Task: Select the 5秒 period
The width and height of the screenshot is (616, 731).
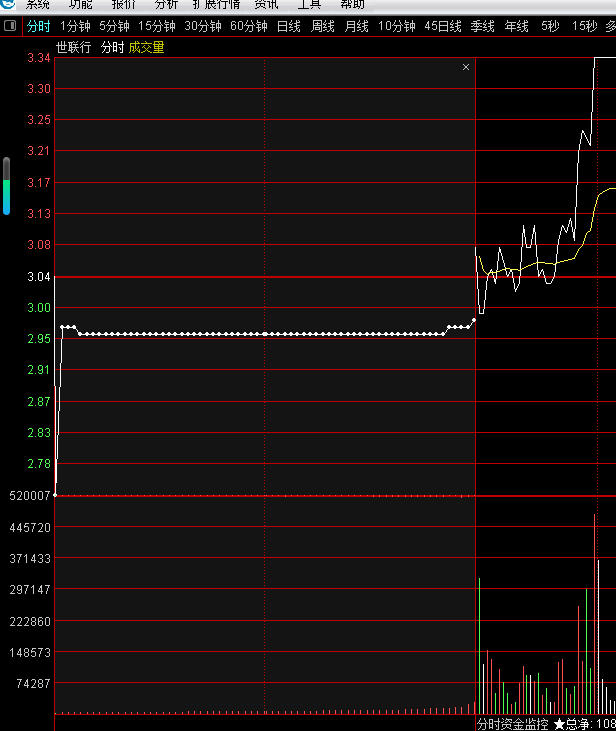Action: tap(550, 26)
